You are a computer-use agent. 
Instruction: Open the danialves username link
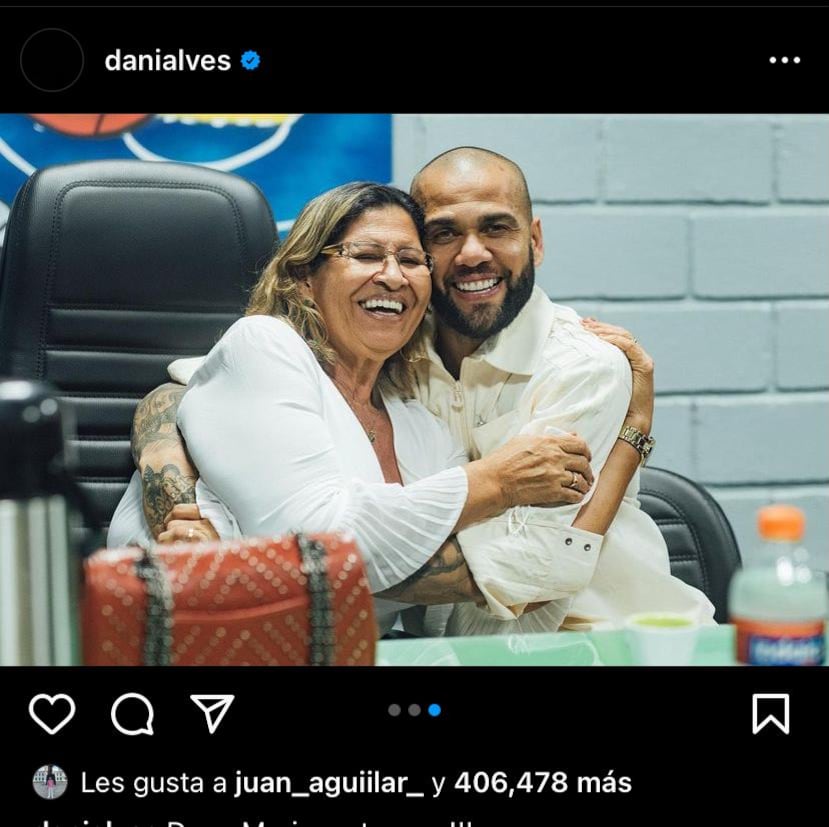pyautogui.click(x=167, y=60)
